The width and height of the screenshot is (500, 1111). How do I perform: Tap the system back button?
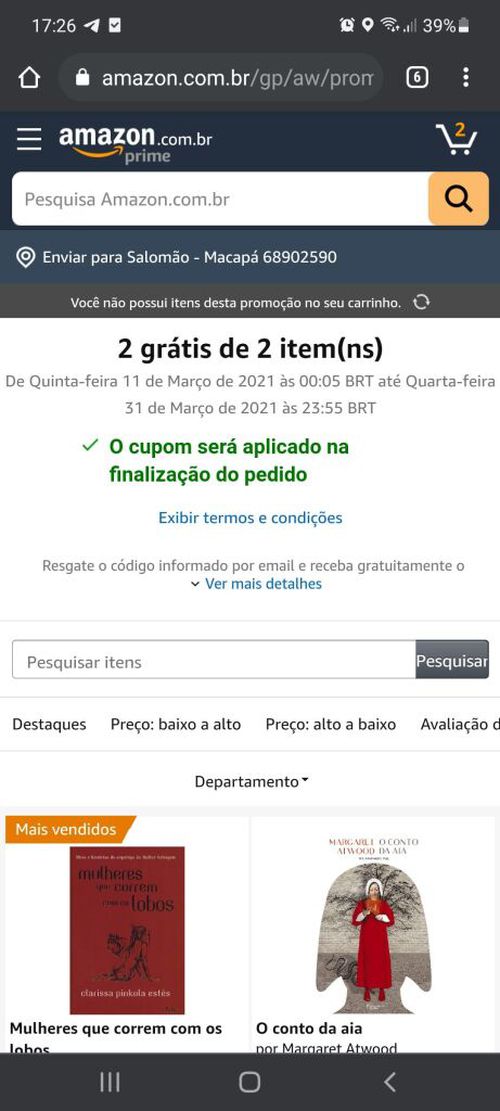coord(389,1082)
